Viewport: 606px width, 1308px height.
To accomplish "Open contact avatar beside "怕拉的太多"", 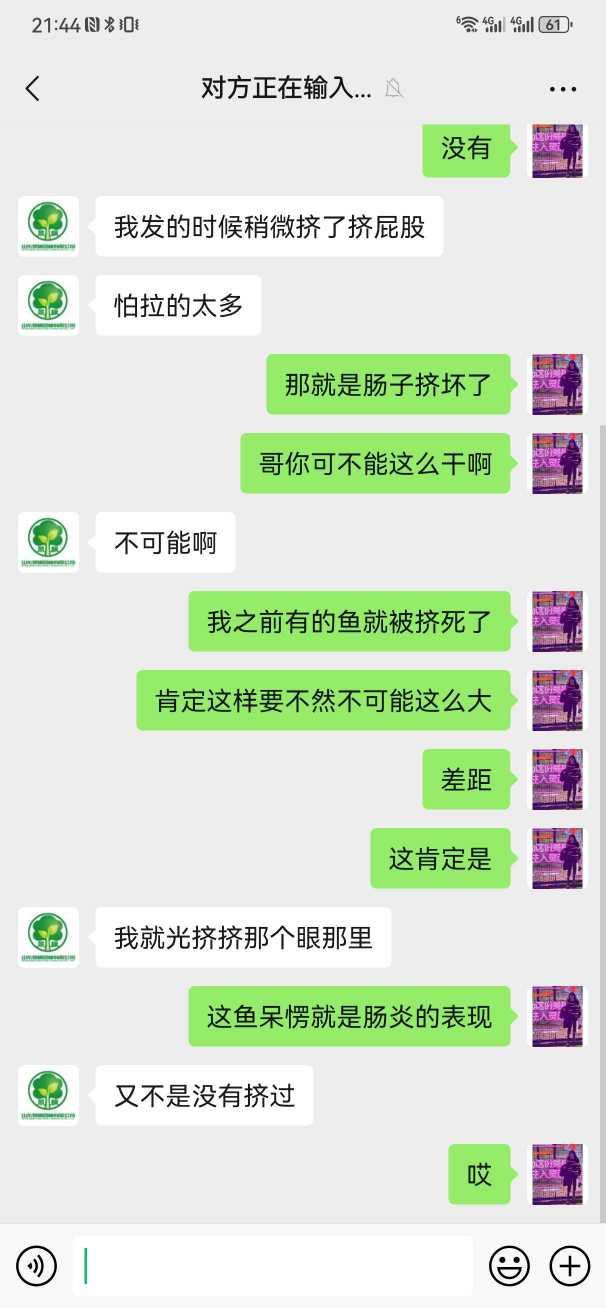I will 48,305.
